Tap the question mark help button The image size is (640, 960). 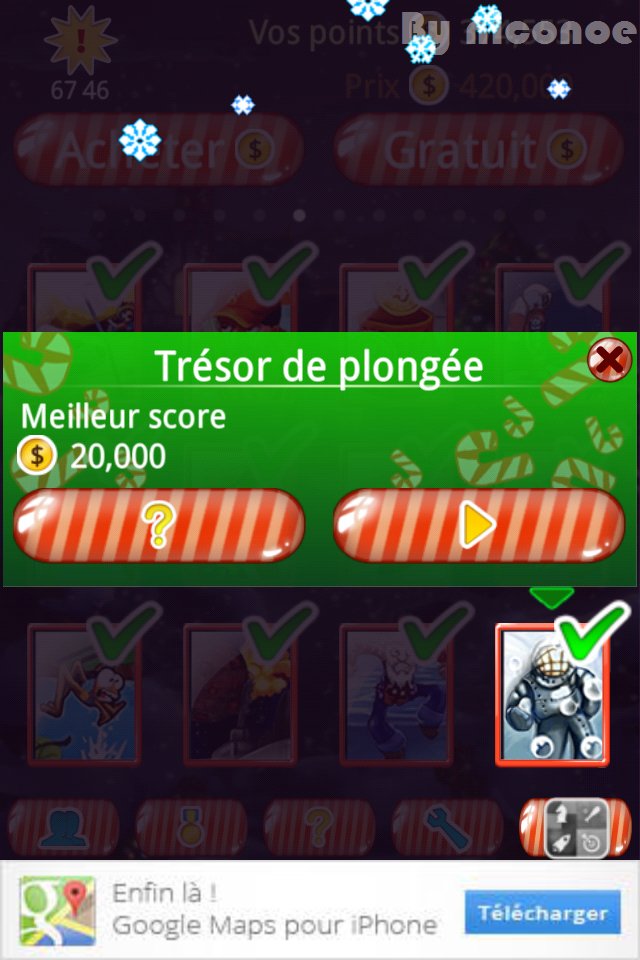click(158, 524)
